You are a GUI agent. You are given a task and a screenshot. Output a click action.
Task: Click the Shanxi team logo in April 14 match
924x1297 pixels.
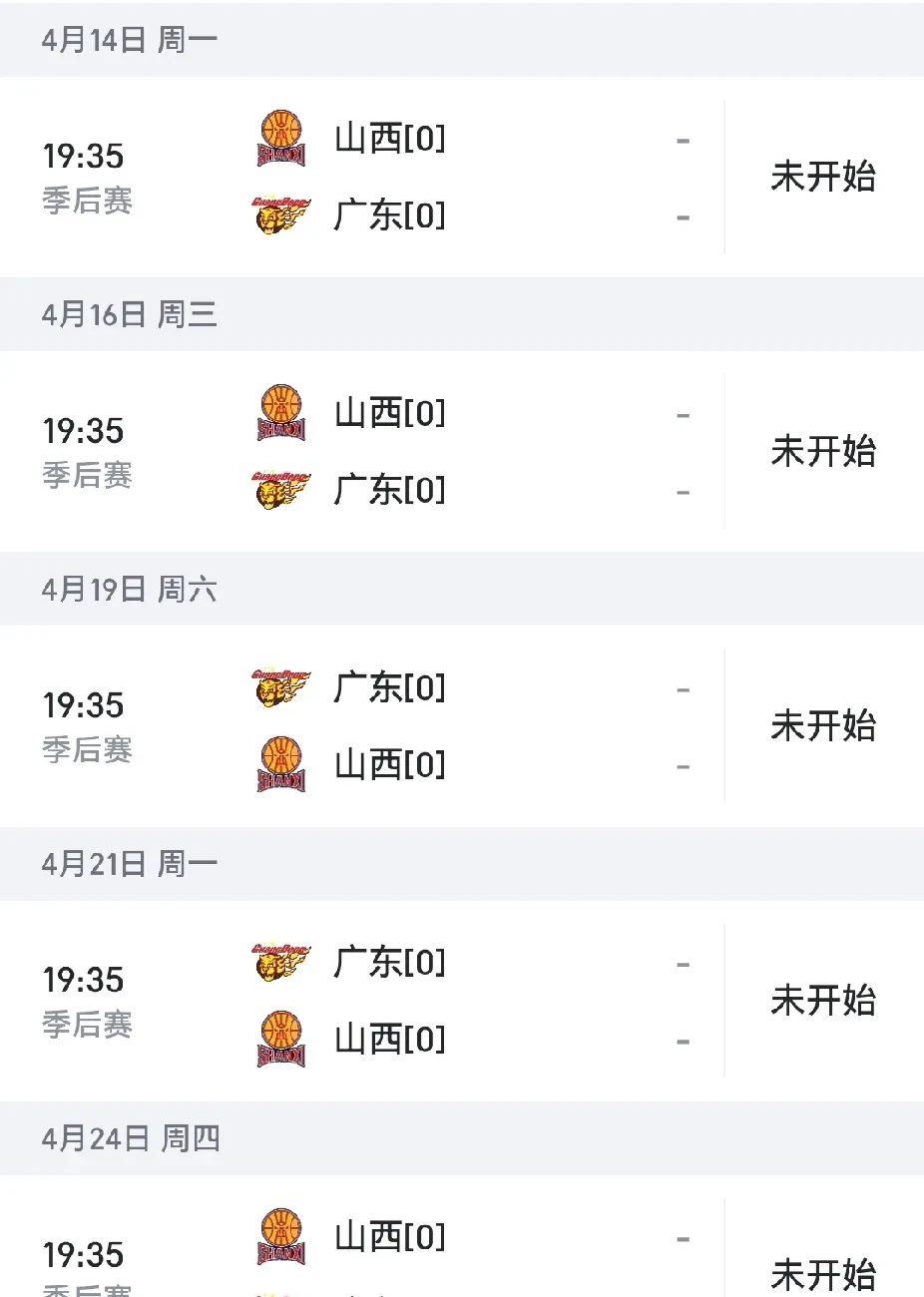[280, 139]
